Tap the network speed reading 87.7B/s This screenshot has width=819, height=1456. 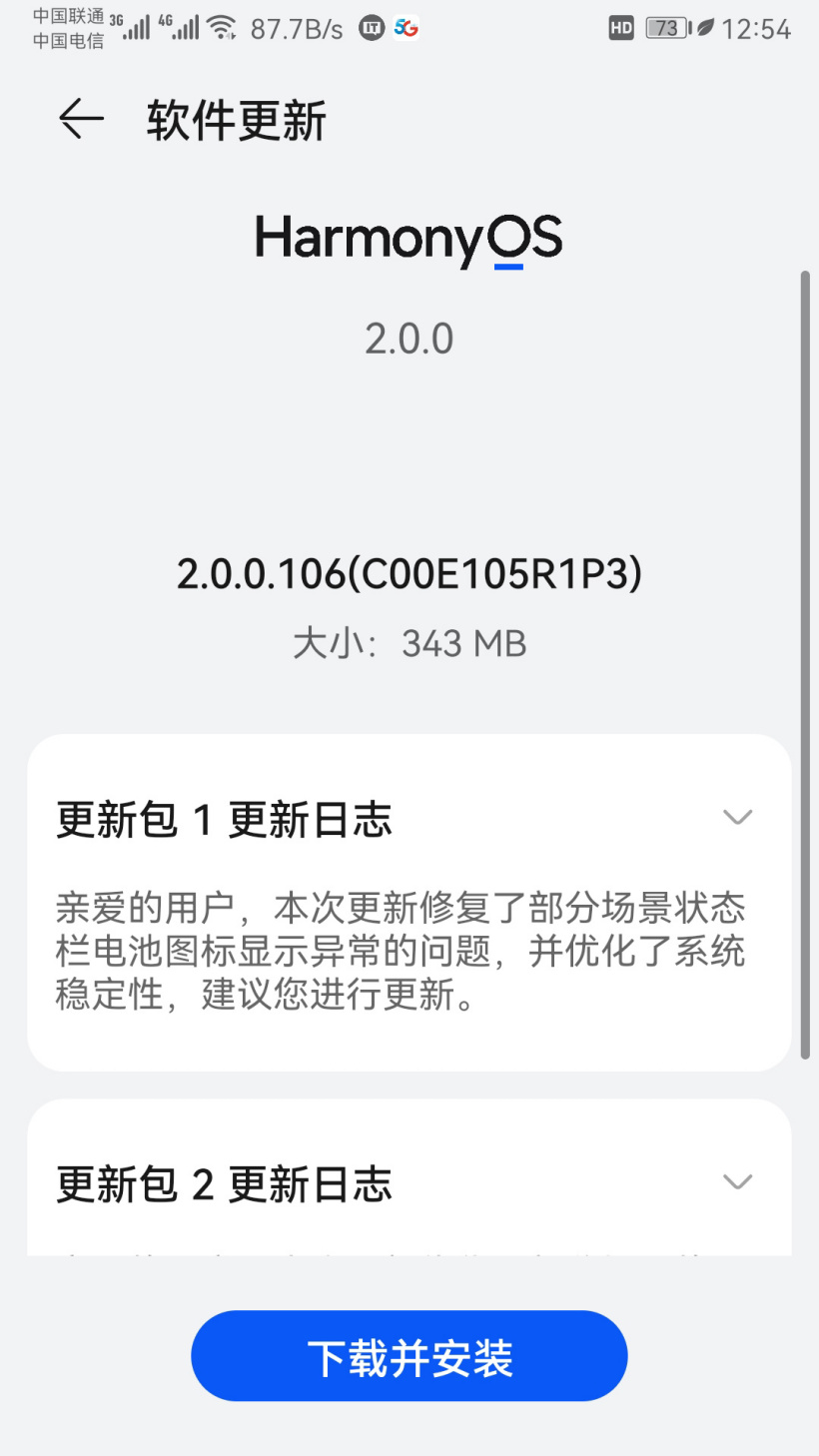(298, 27)
